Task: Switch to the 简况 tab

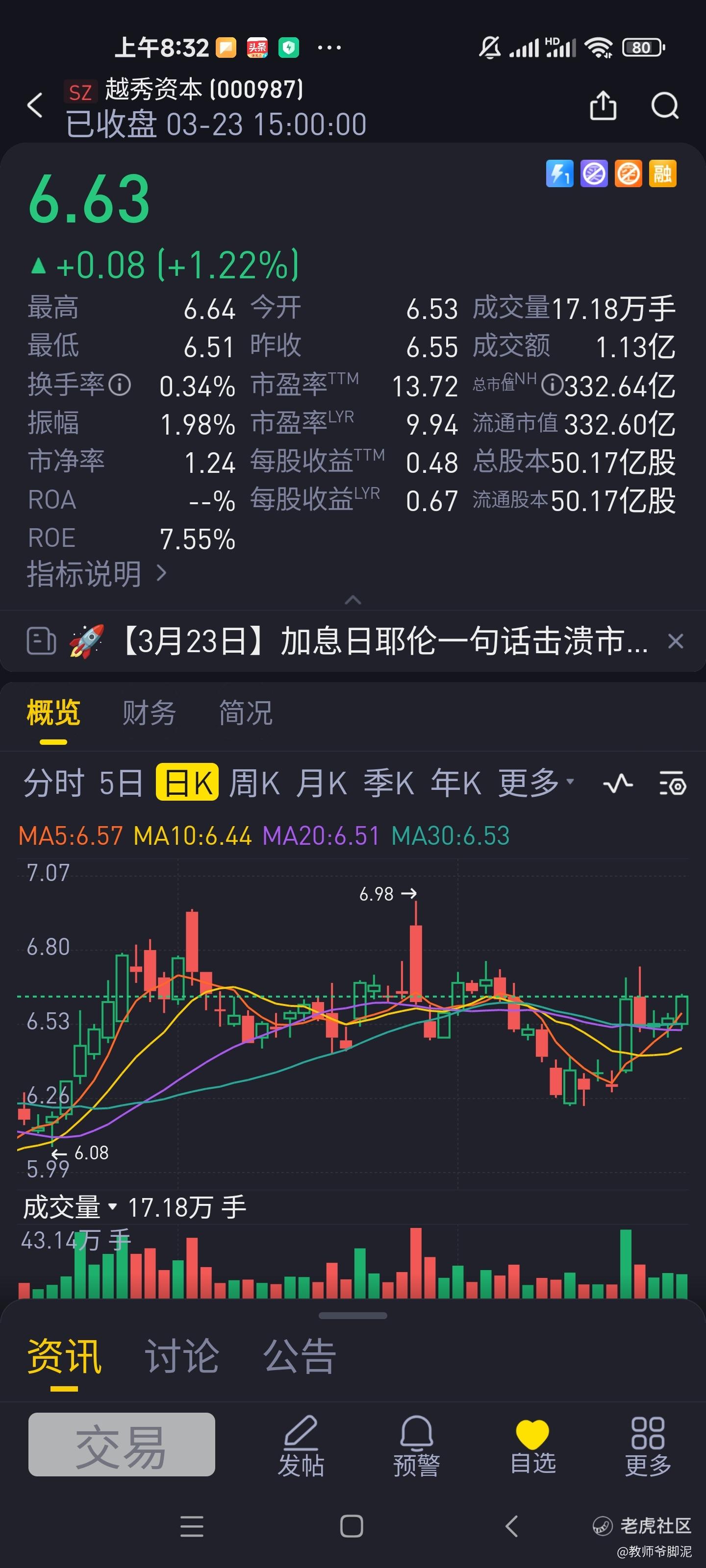Action: click(246, 713)
